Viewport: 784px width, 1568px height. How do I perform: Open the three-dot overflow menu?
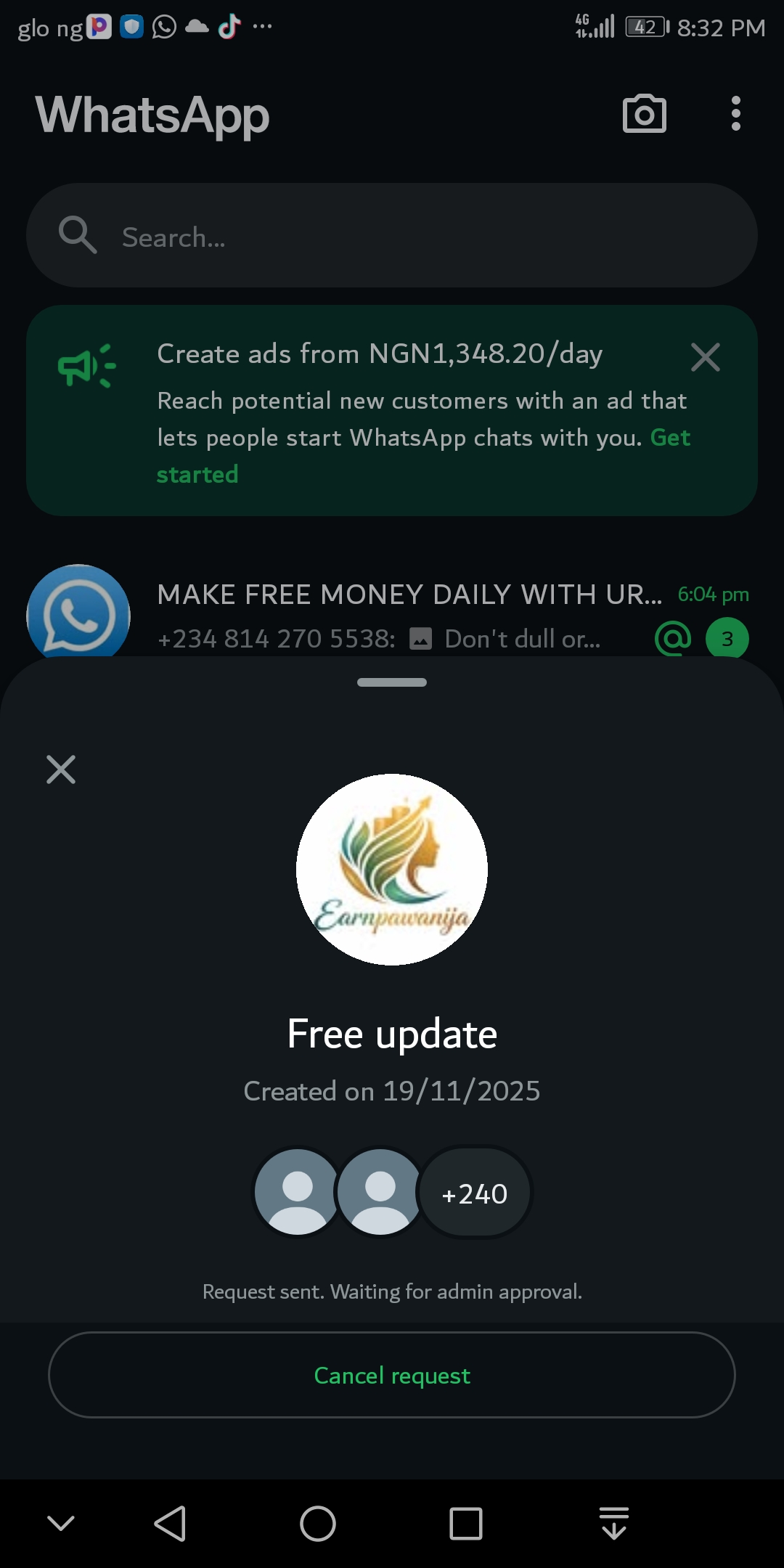736,114
